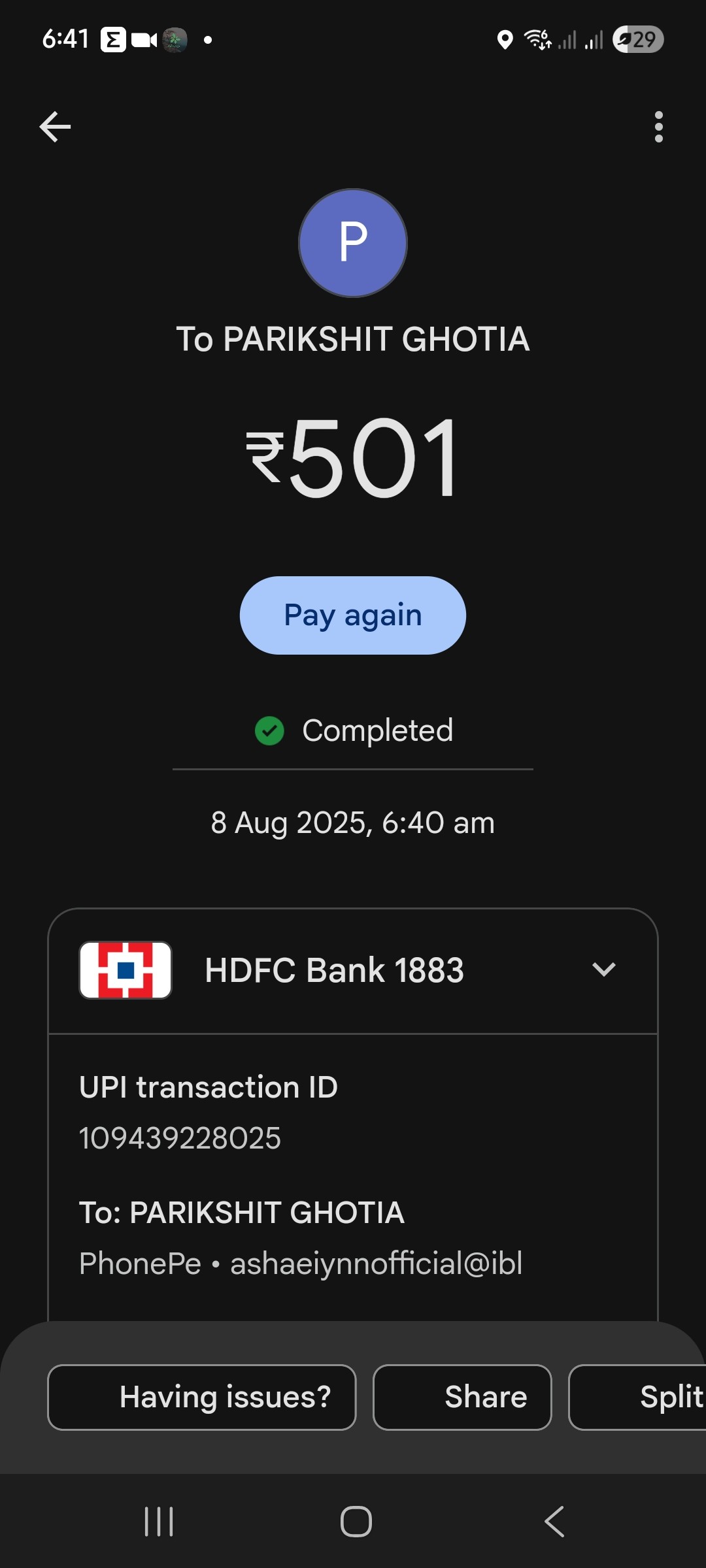Viewport: 706px width, 1568px height.
Task: Tap the Having issues? button
Action: point(202,1397)
